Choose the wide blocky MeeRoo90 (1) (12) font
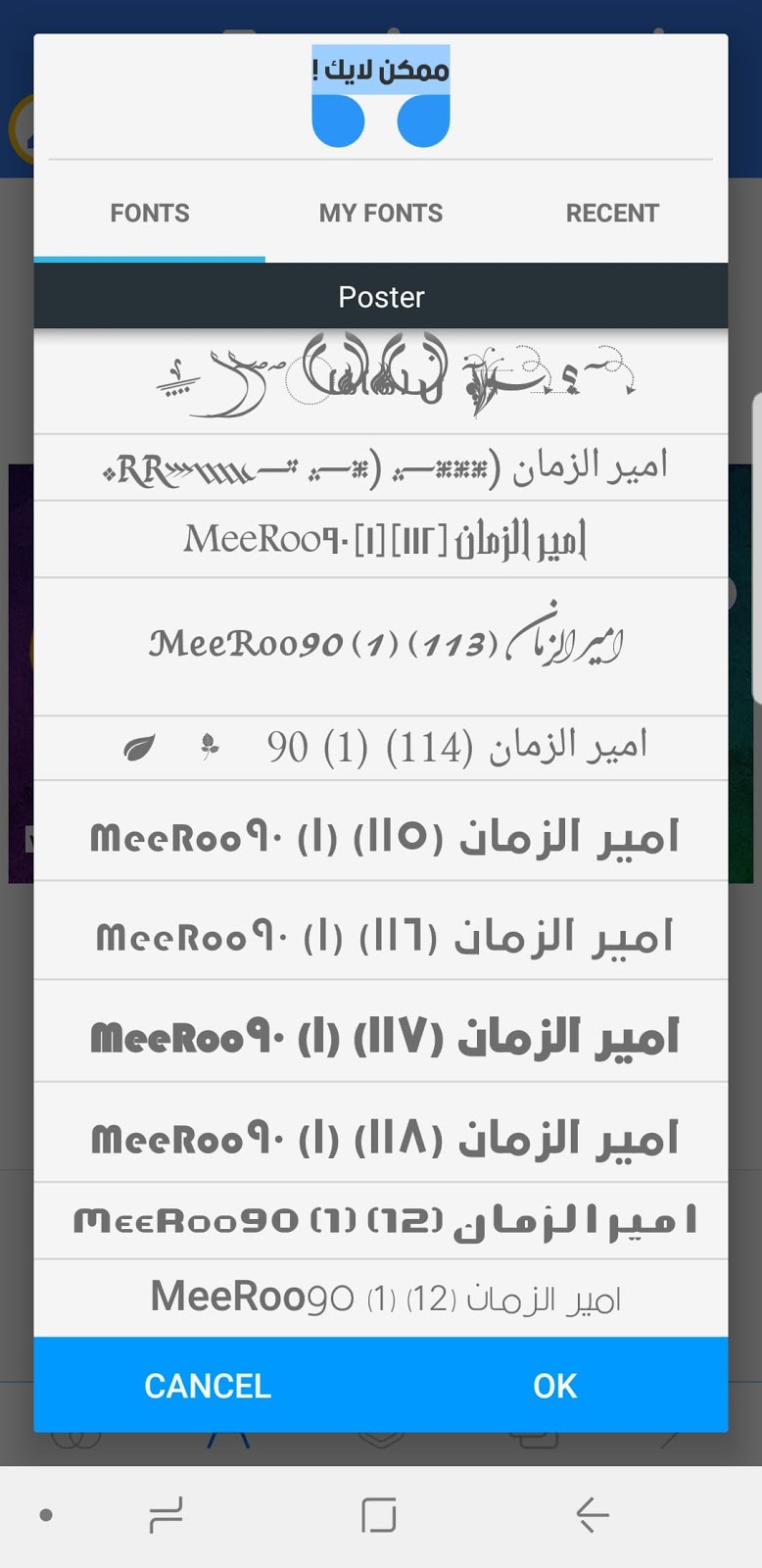 381,1221
